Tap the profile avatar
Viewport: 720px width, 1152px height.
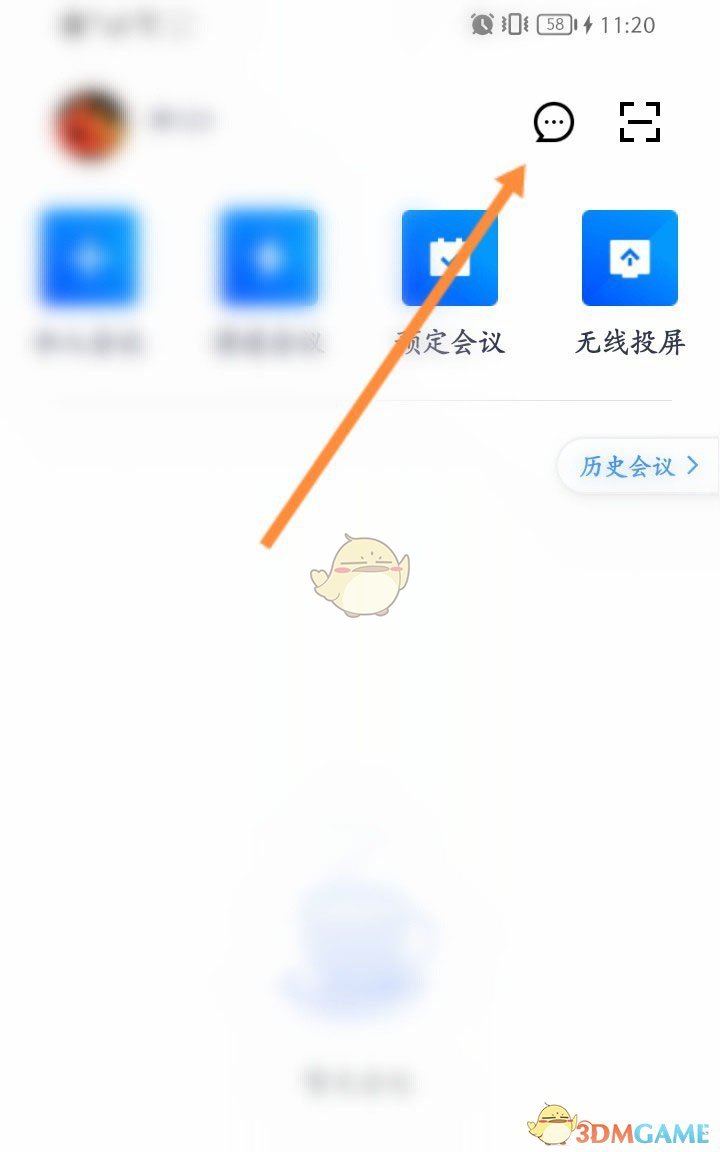click(92, 124)
